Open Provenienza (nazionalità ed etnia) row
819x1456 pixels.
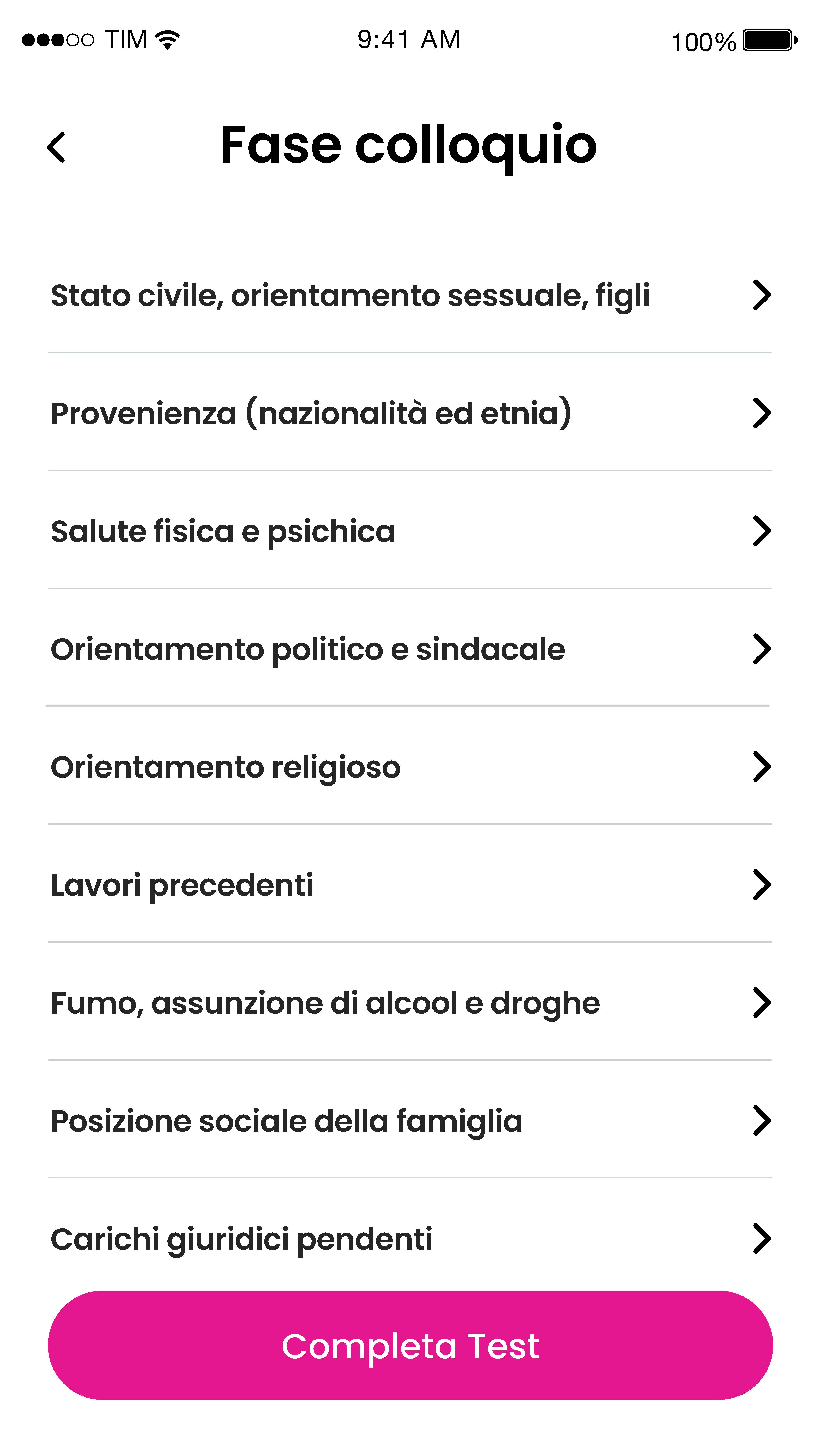[410, 413]
